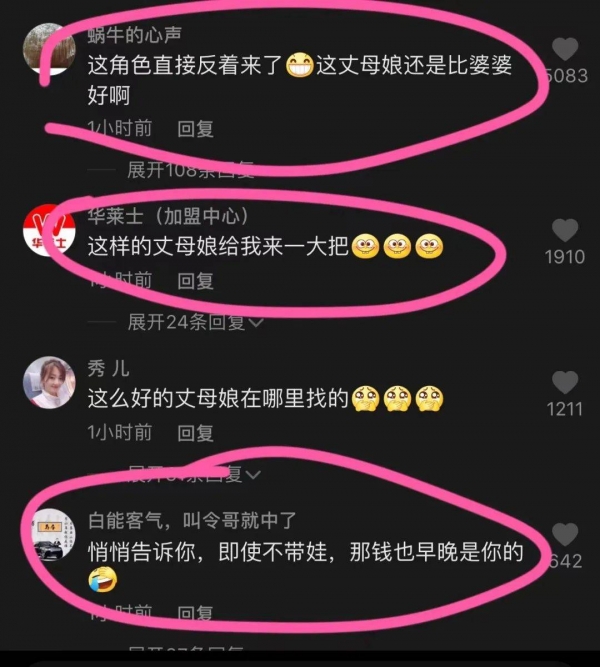The width and height of the screenshot is (600, 667).
Task: Open 华莱士 profile picture
Action: pyautogui.click(x=49, y=231)
